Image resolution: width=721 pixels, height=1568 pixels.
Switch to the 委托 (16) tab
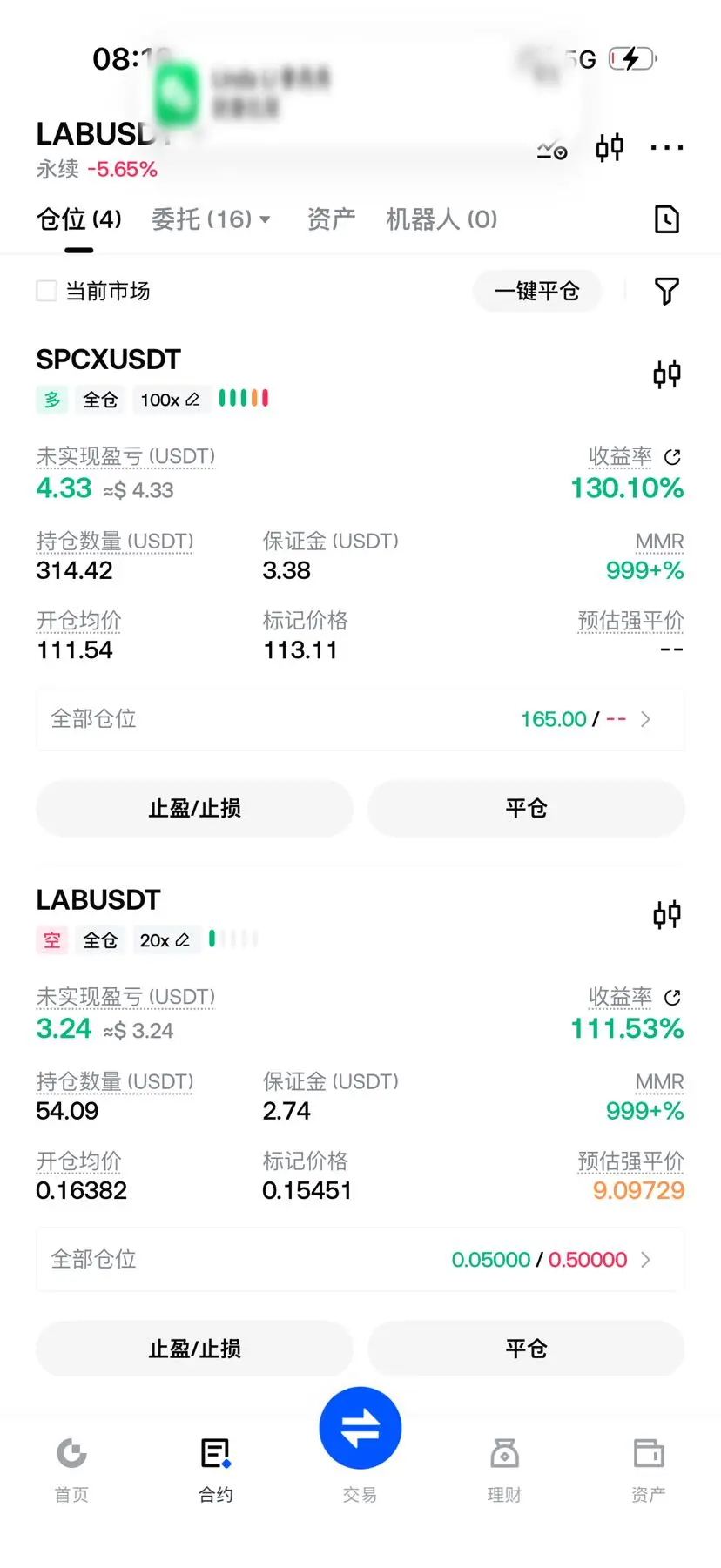point(211,219)
